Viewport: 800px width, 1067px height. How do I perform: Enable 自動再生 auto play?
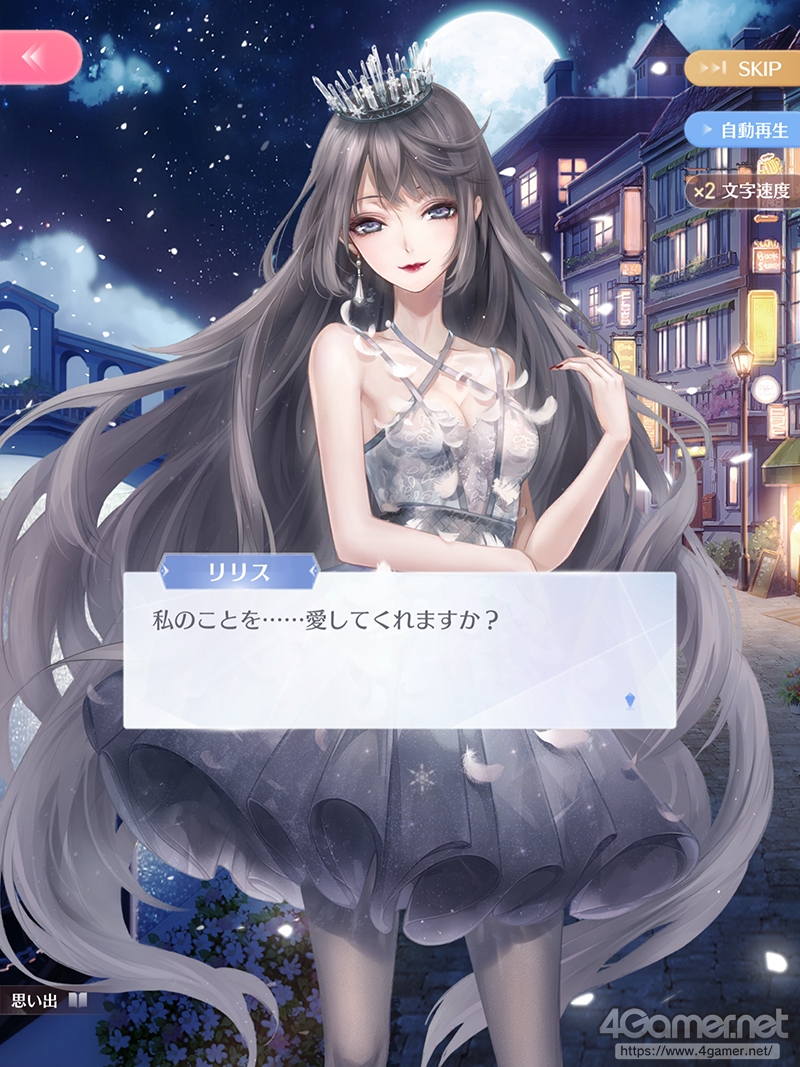[743, 129]
